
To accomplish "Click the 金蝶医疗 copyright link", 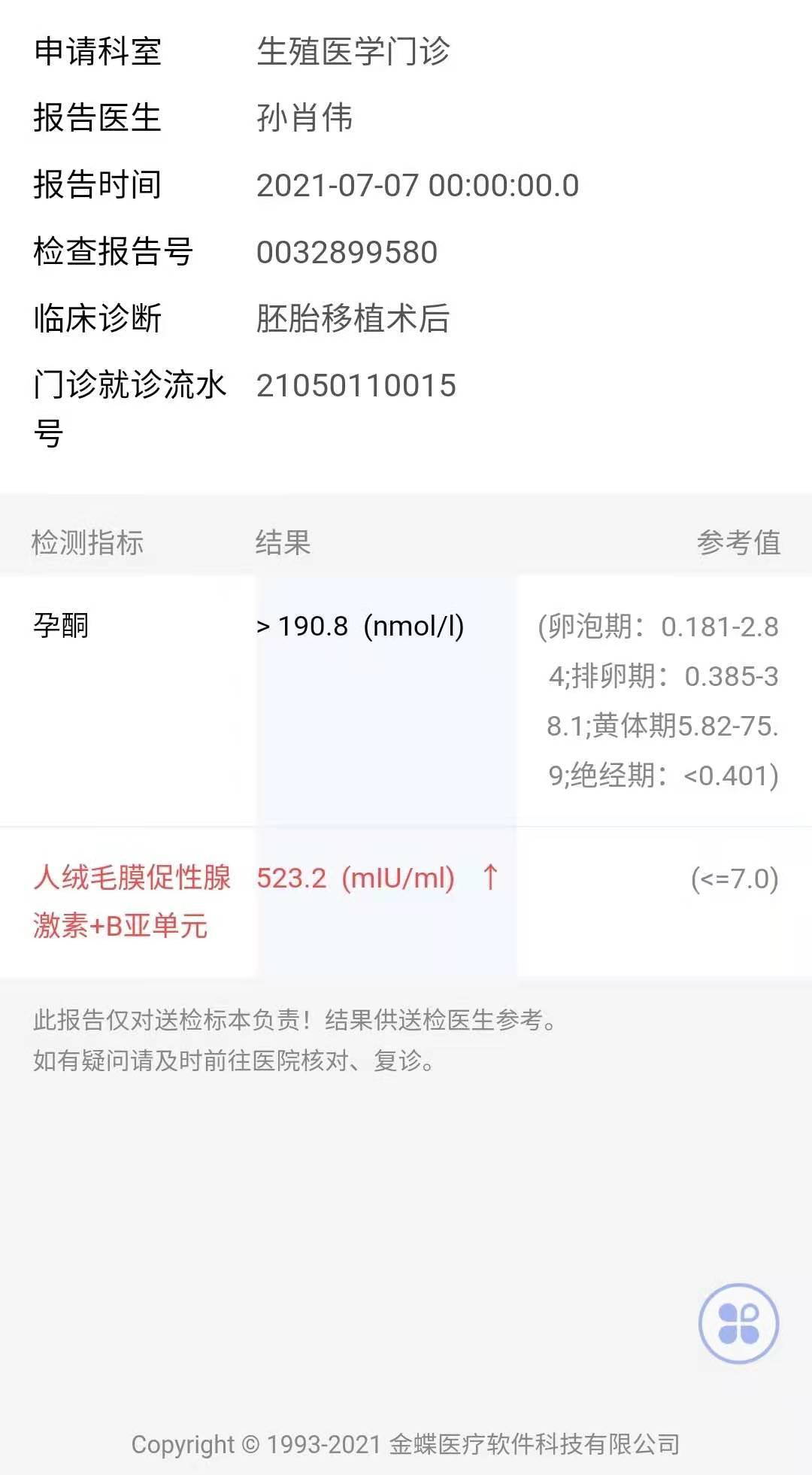I will pos(406,1445).
